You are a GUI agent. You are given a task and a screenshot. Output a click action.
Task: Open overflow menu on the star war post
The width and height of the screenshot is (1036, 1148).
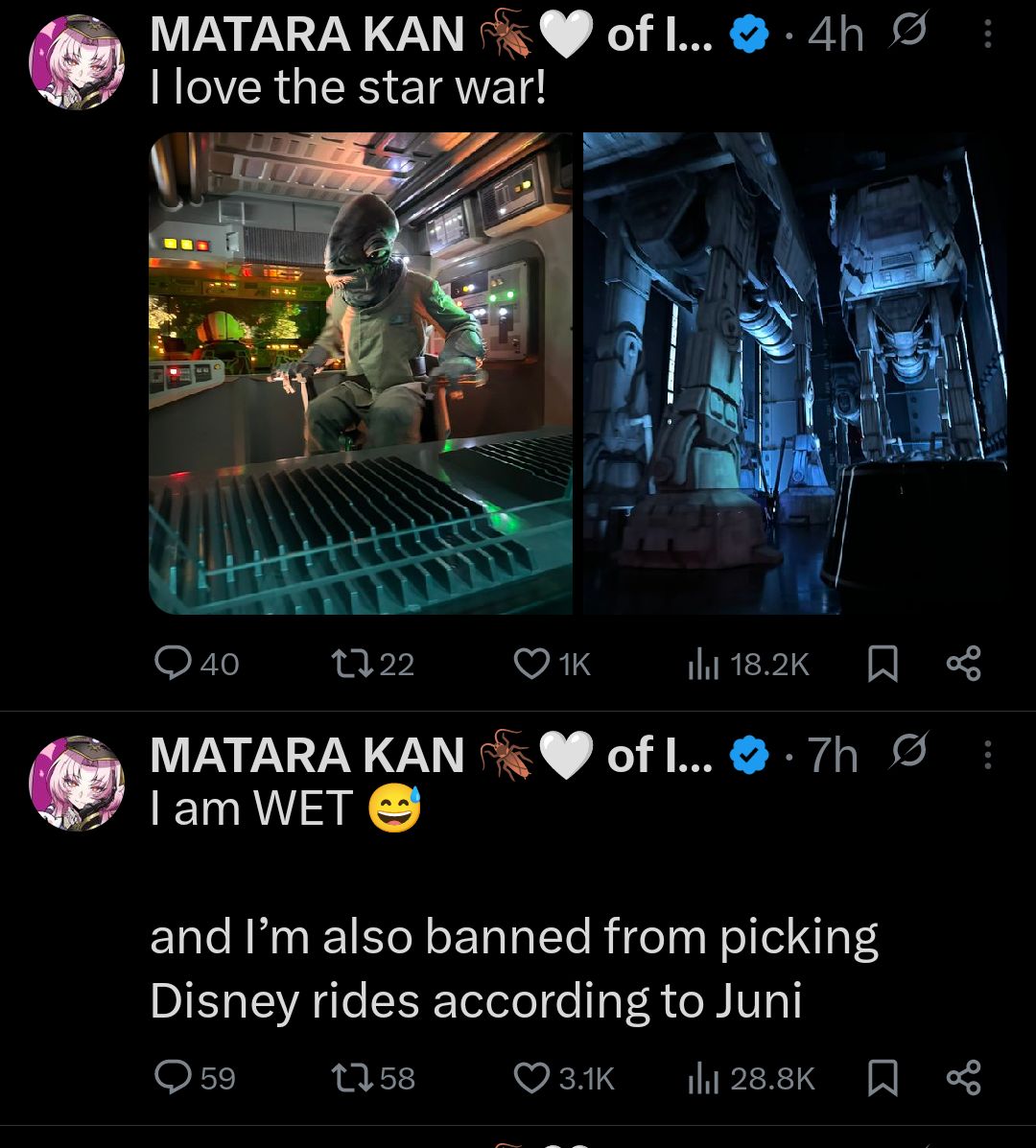tap(987, 35)
